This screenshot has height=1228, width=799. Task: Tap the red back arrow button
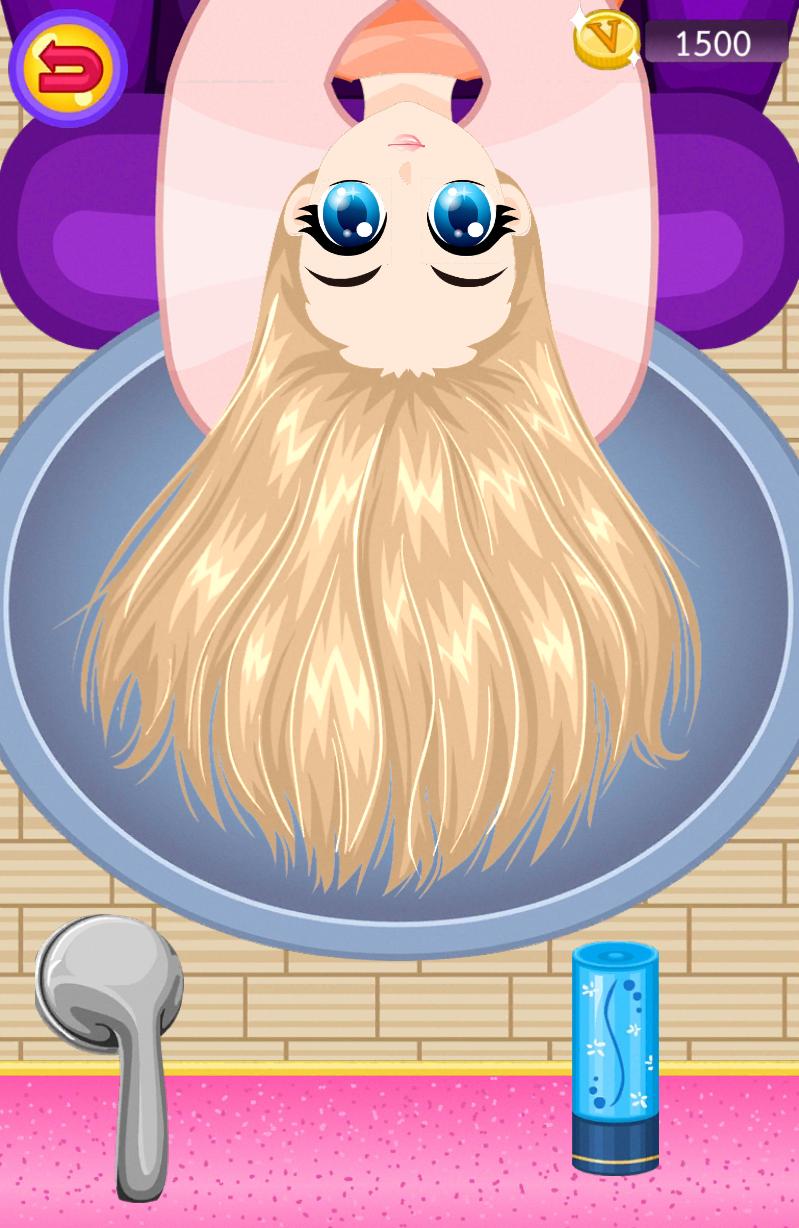click(x=68, y=68)
